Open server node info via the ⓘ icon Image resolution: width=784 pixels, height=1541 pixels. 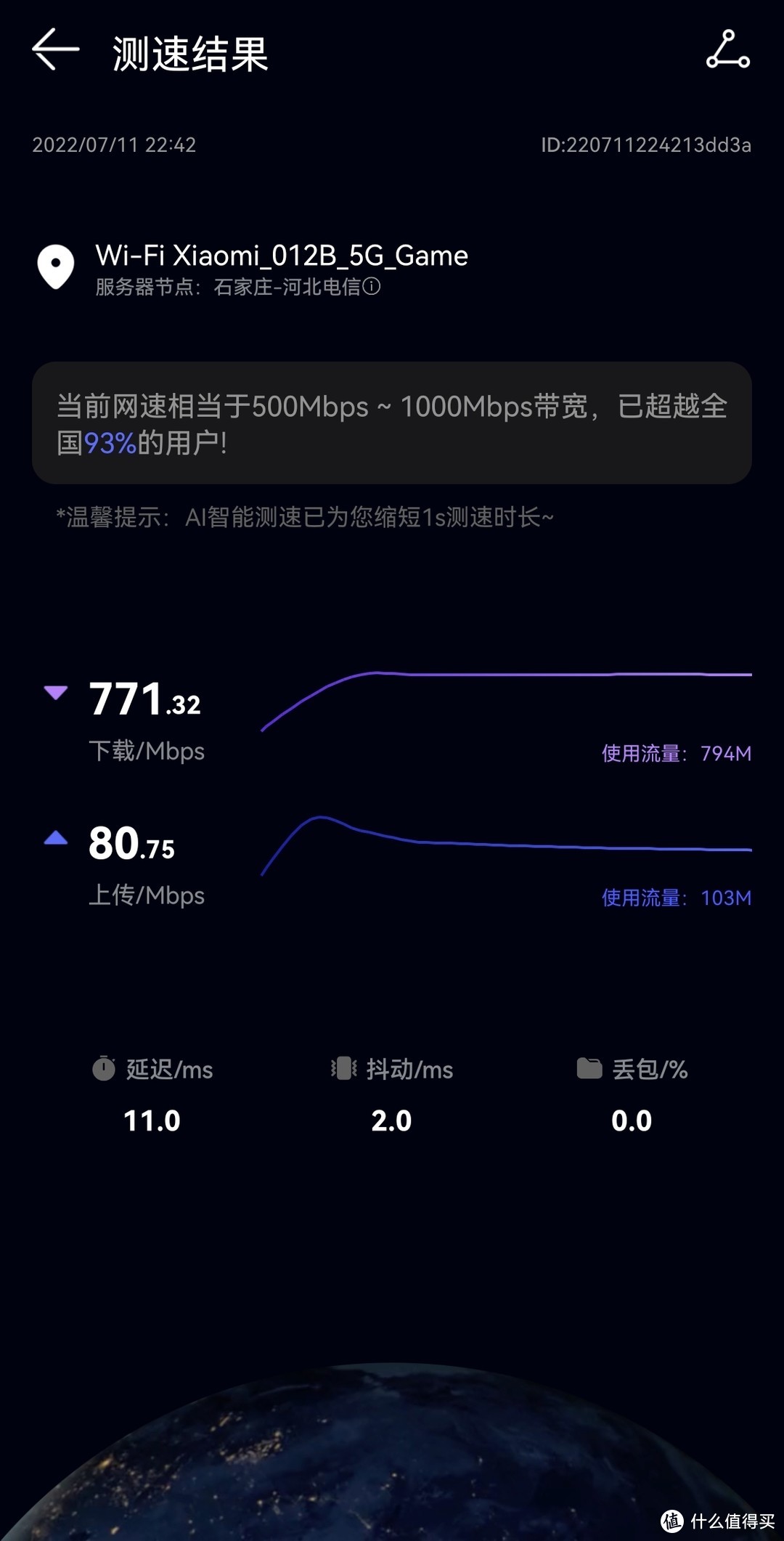371,288
